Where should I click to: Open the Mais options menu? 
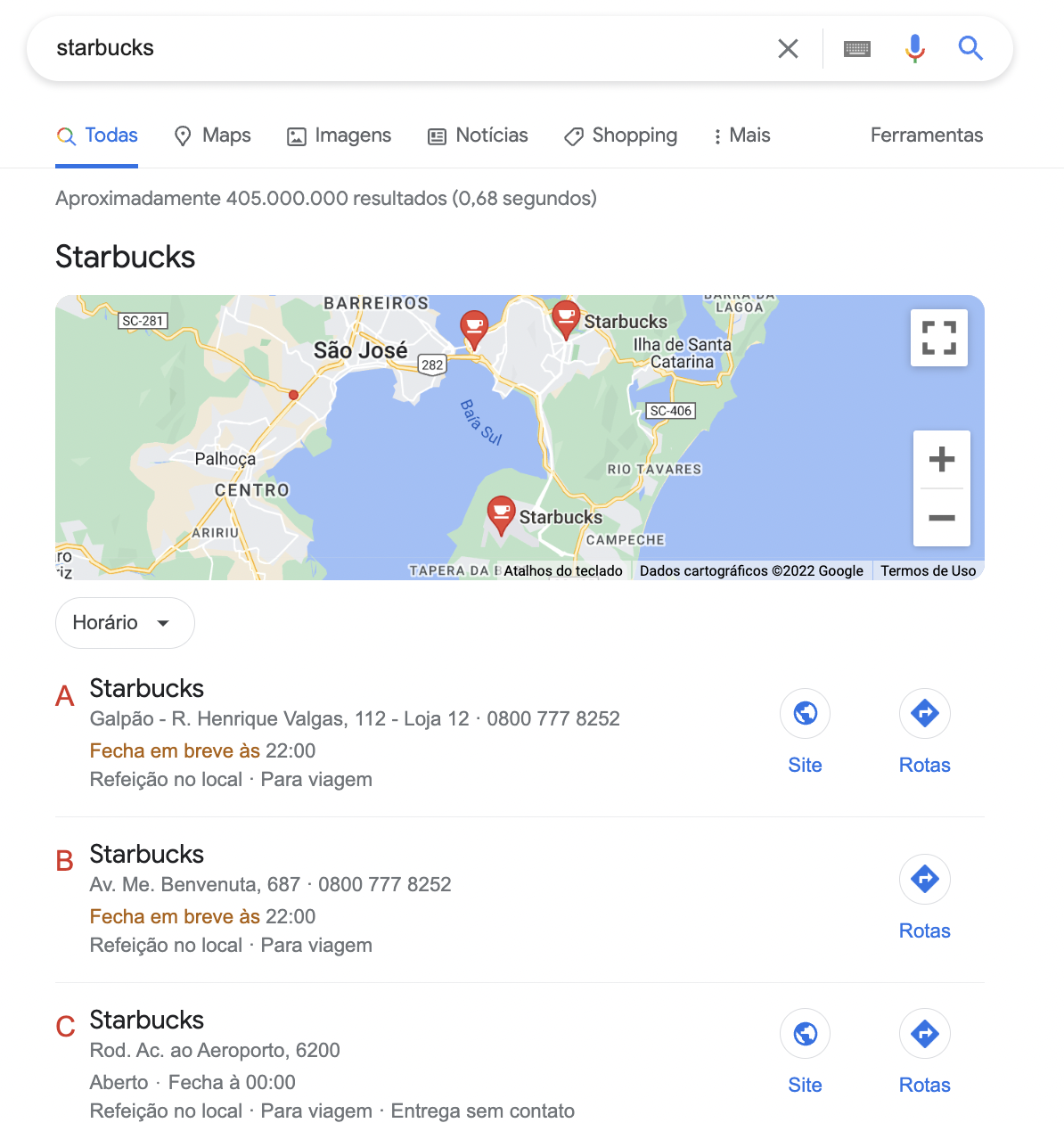pyautogui.click(x=741, y=135)
